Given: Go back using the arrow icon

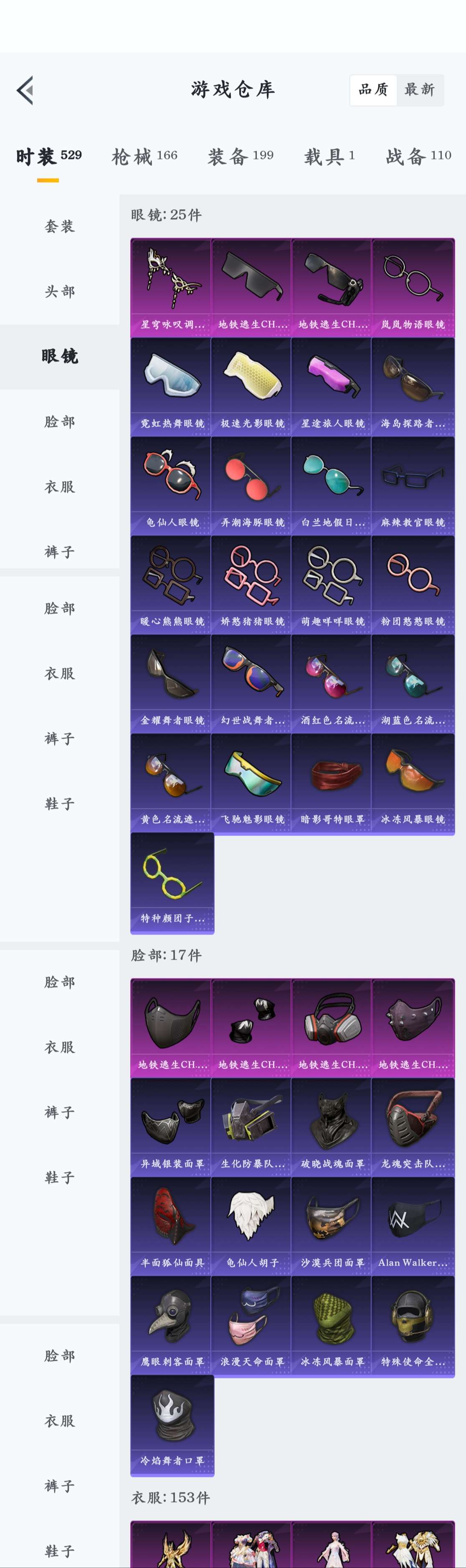Looking at the screenshot, I should click(x=25, y=91).
